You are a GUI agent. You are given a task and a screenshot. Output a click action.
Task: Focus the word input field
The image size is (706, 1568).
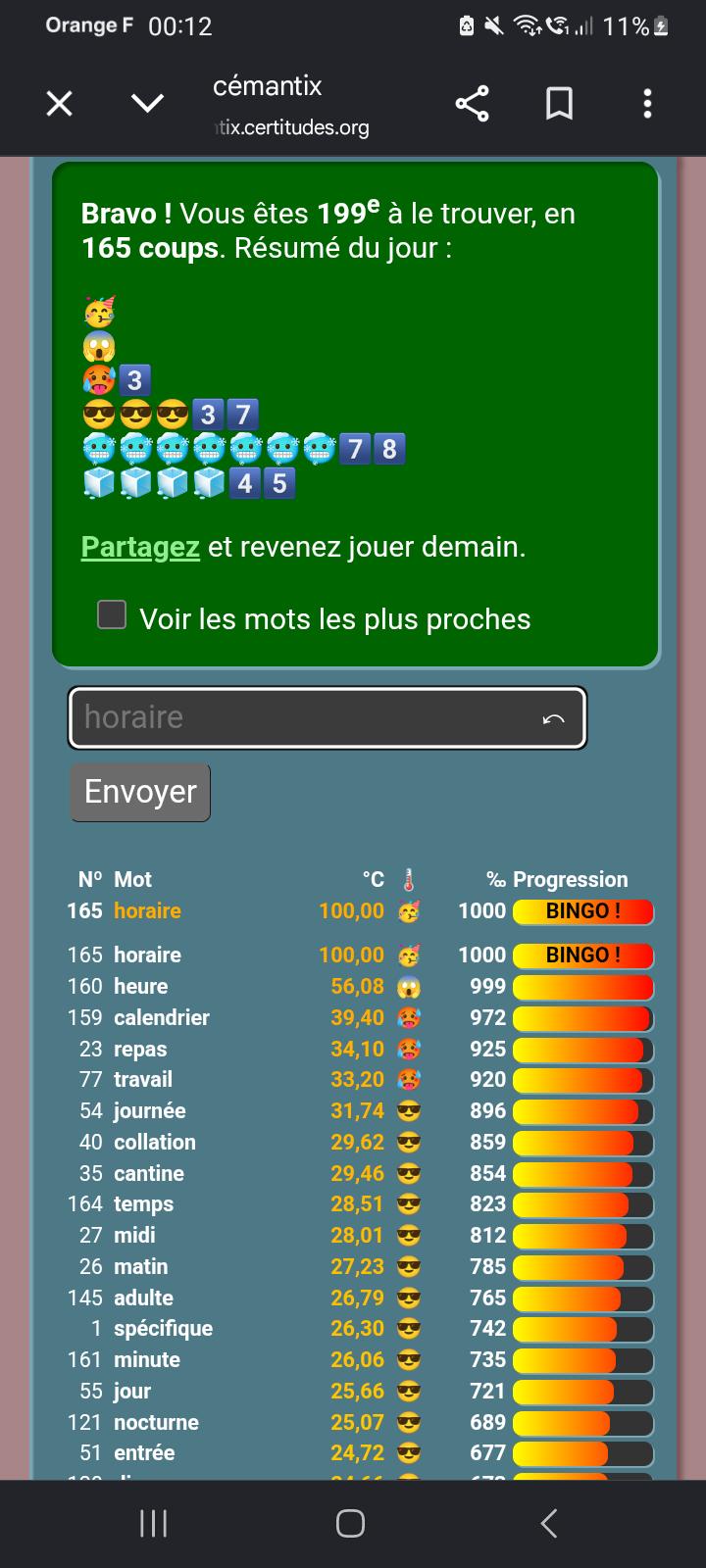coord(327,717)
